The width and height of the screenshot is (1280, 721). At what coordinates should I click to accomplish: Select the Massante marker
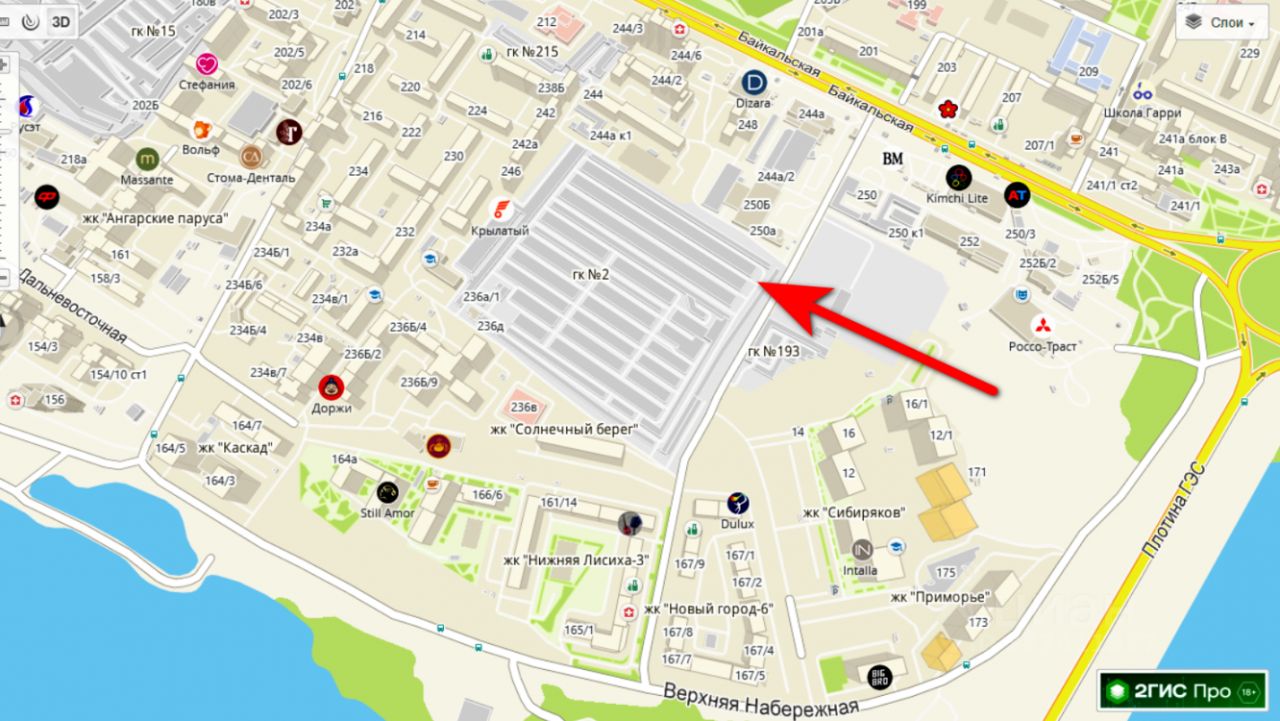(147, 159)
